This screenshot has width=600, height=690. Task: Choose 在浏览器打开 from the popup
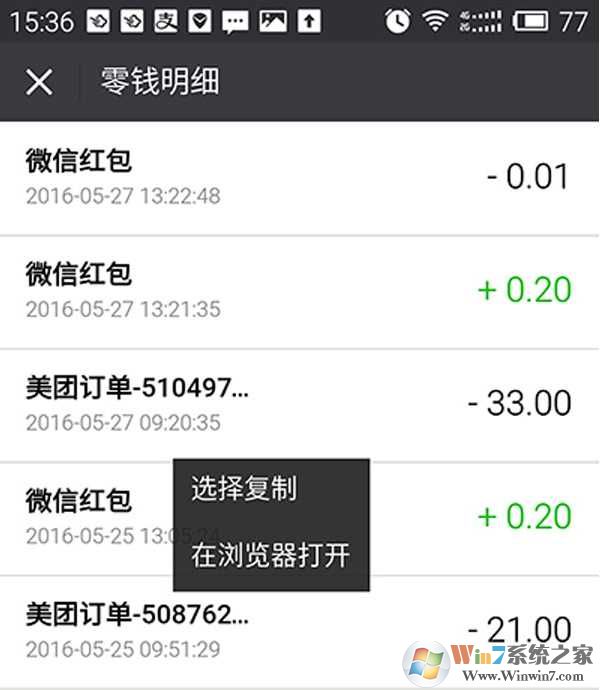click(x=270, y=556)
